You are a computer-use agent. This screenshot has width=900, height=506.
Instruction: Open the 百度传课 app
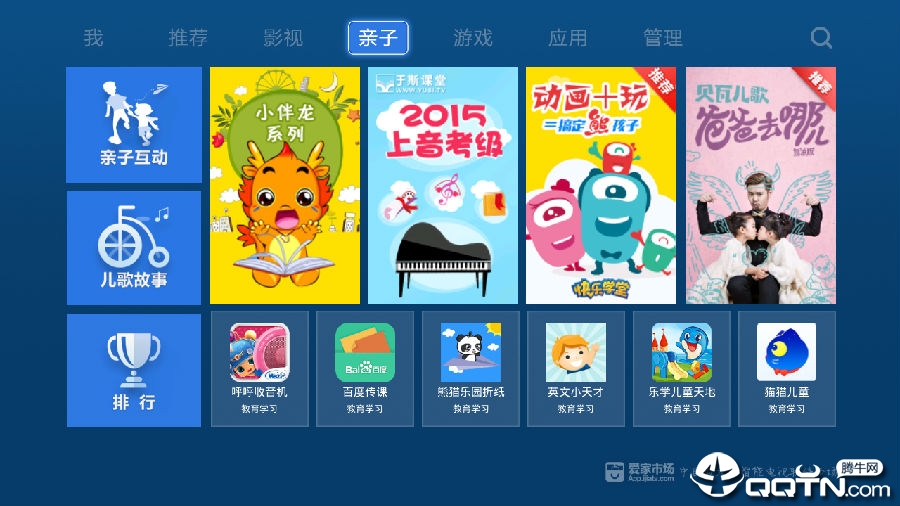[x=365, y=368]
